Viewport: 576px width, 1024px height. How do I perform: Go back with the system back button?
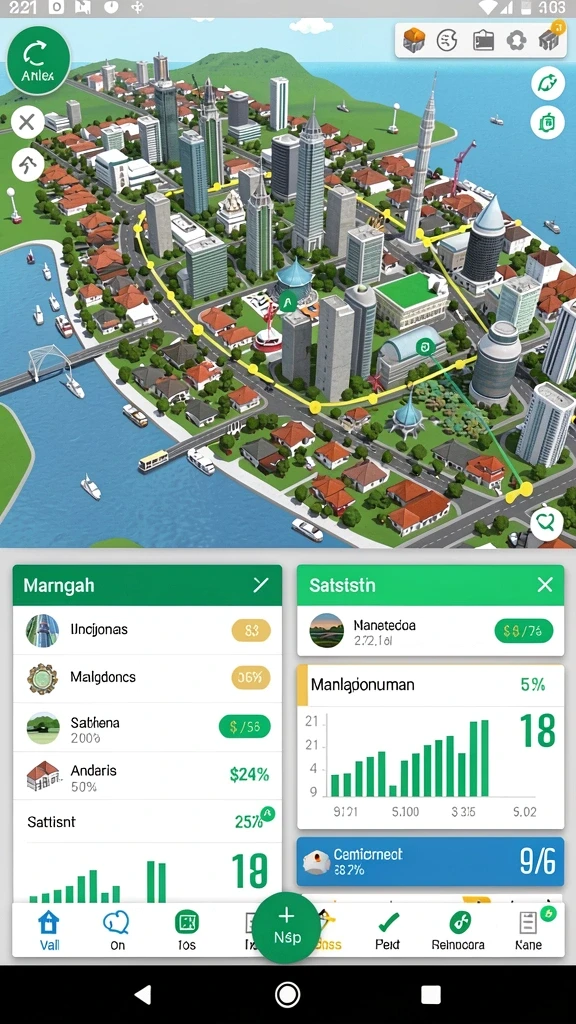click(144, 995)
